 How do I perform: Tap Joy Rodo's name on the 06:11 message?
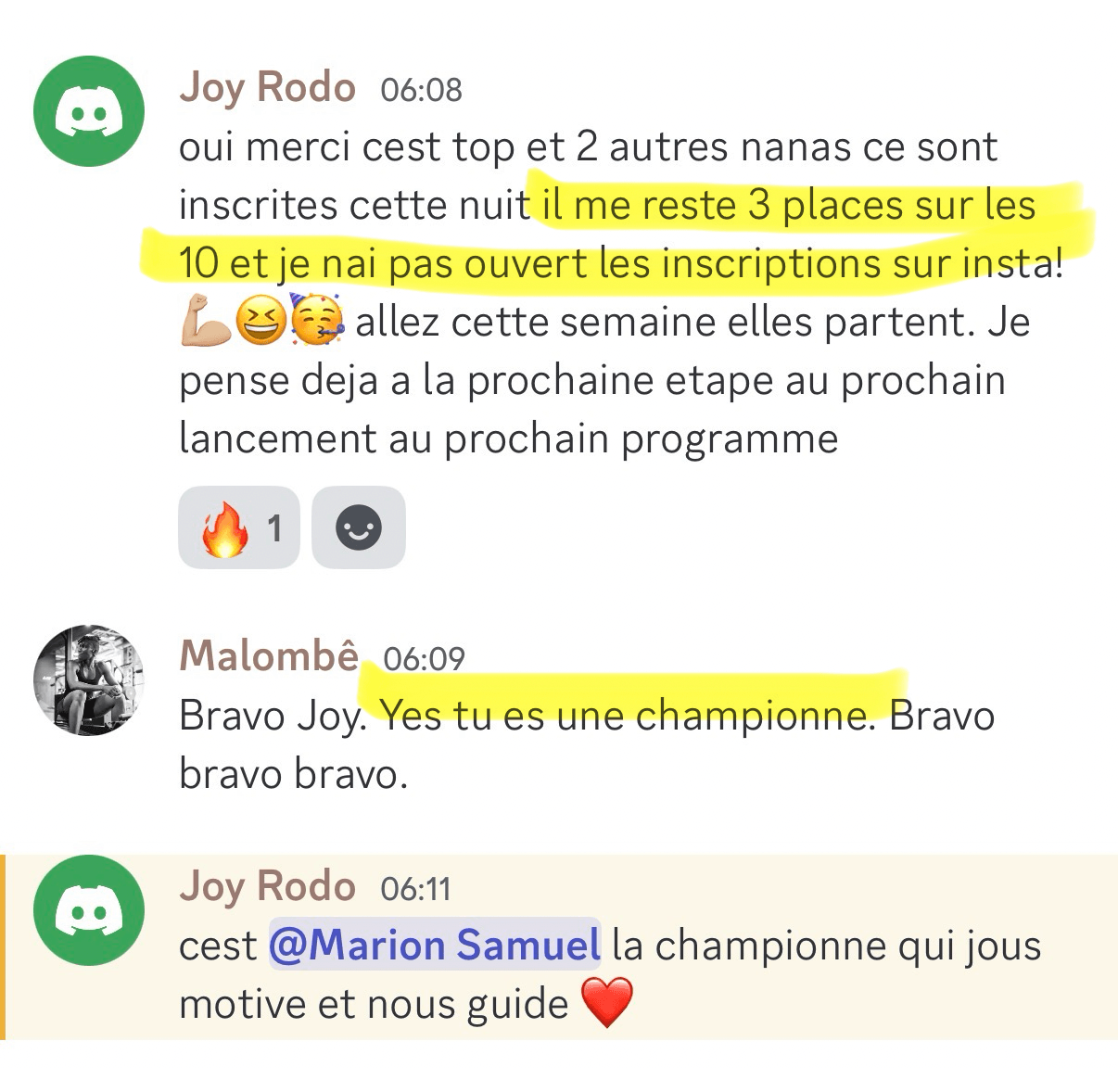coord(267,886)
